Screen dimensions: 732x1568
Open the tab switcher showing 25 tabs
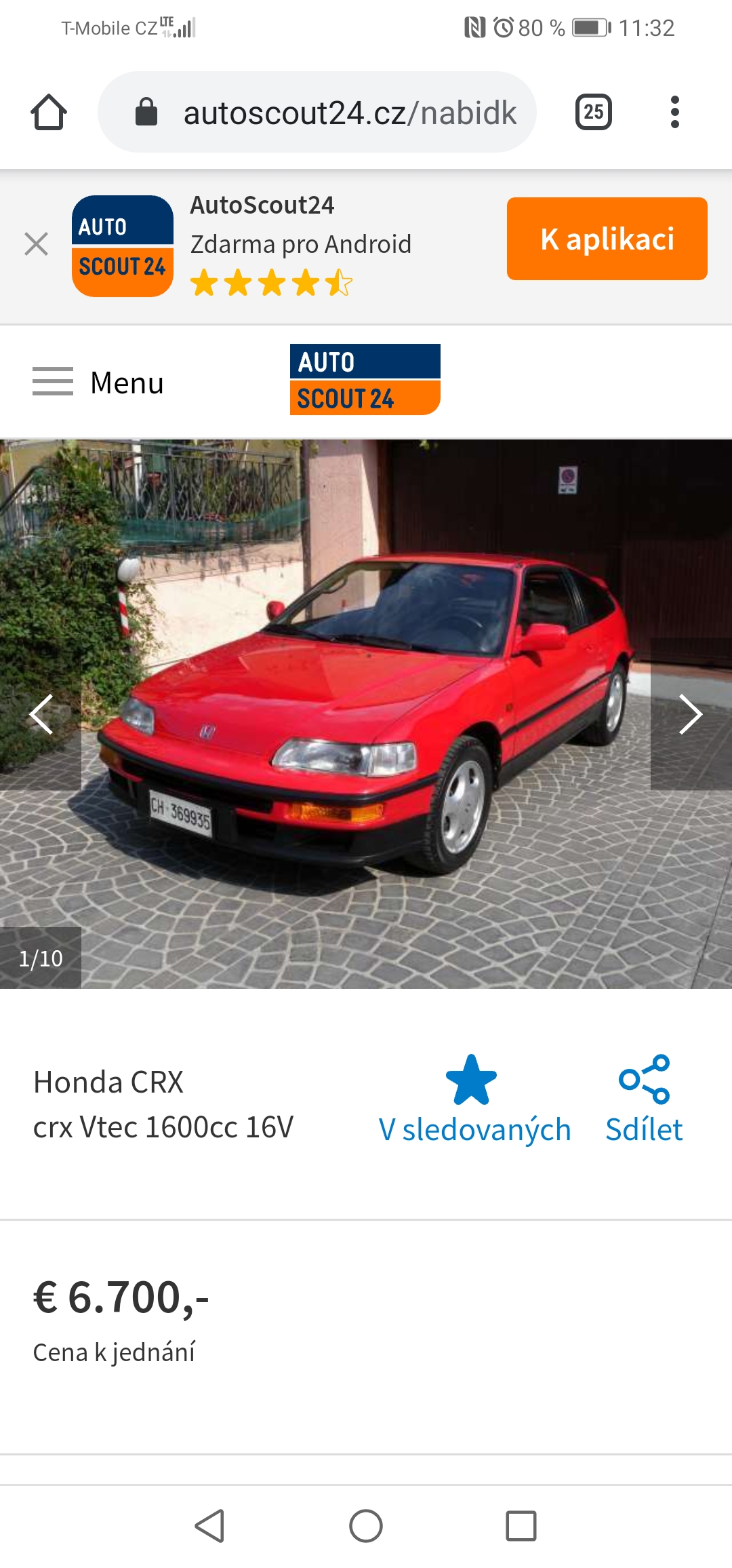tap(593, 112)
